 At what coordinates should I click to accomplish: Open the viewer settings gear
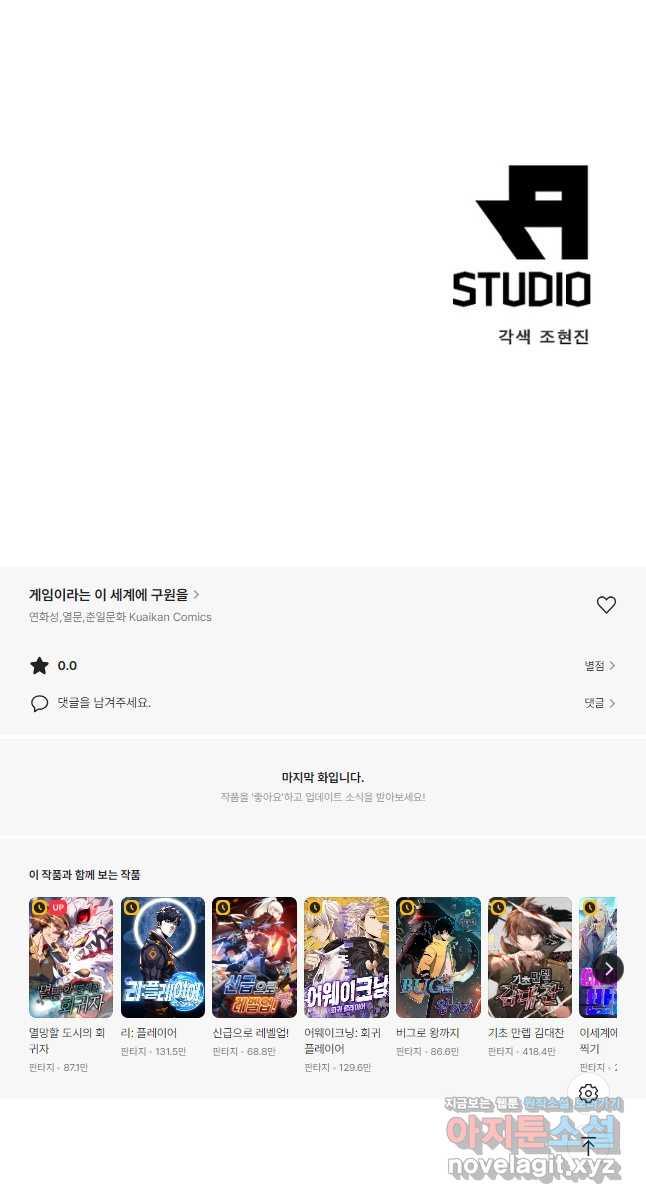pos(588,1093)
